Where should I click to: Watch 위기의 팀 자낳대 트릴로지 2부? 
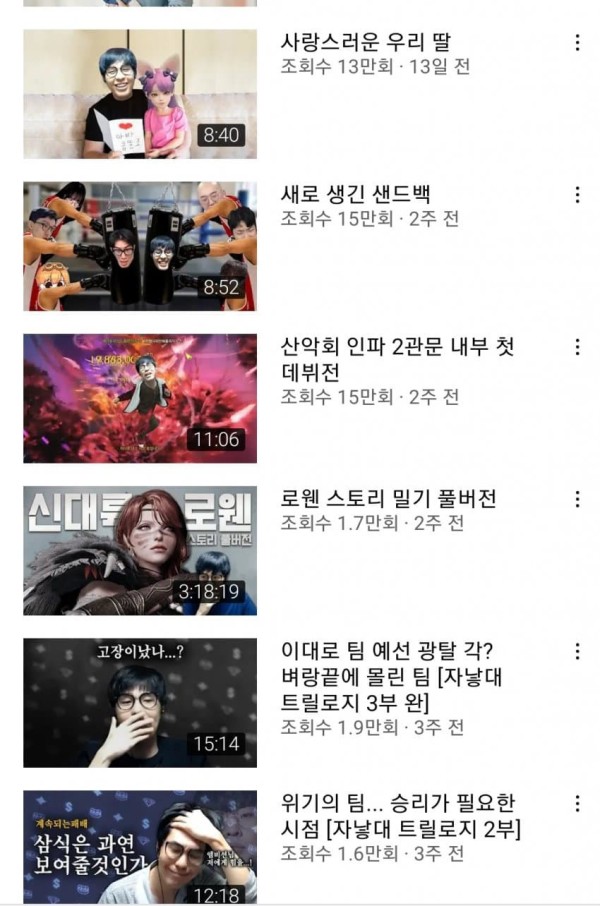[x=140, y=847]
